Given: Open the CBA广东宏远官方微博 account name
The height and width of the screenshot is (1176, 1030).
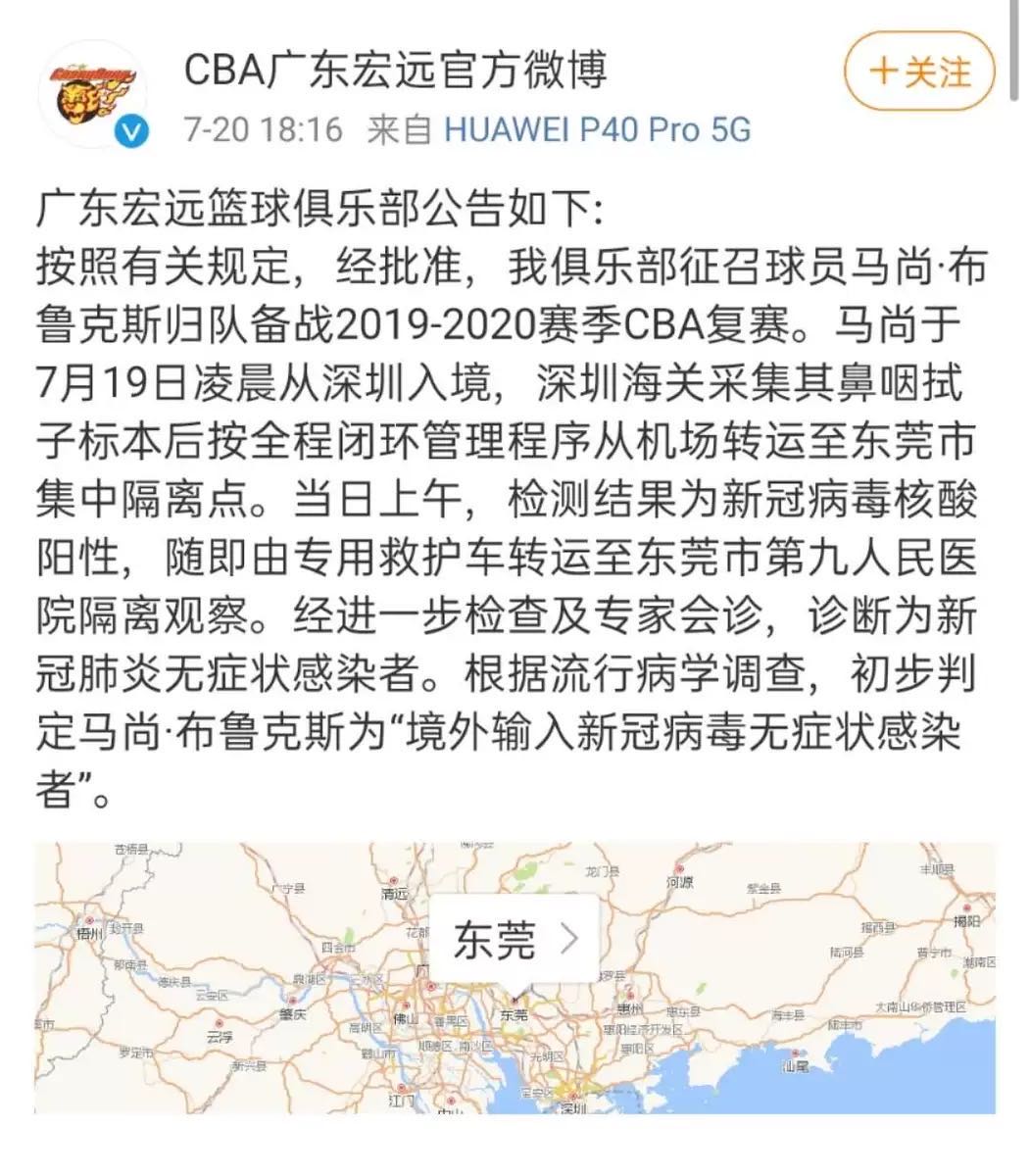Looking at the screenshot, I should click(395, 71).
